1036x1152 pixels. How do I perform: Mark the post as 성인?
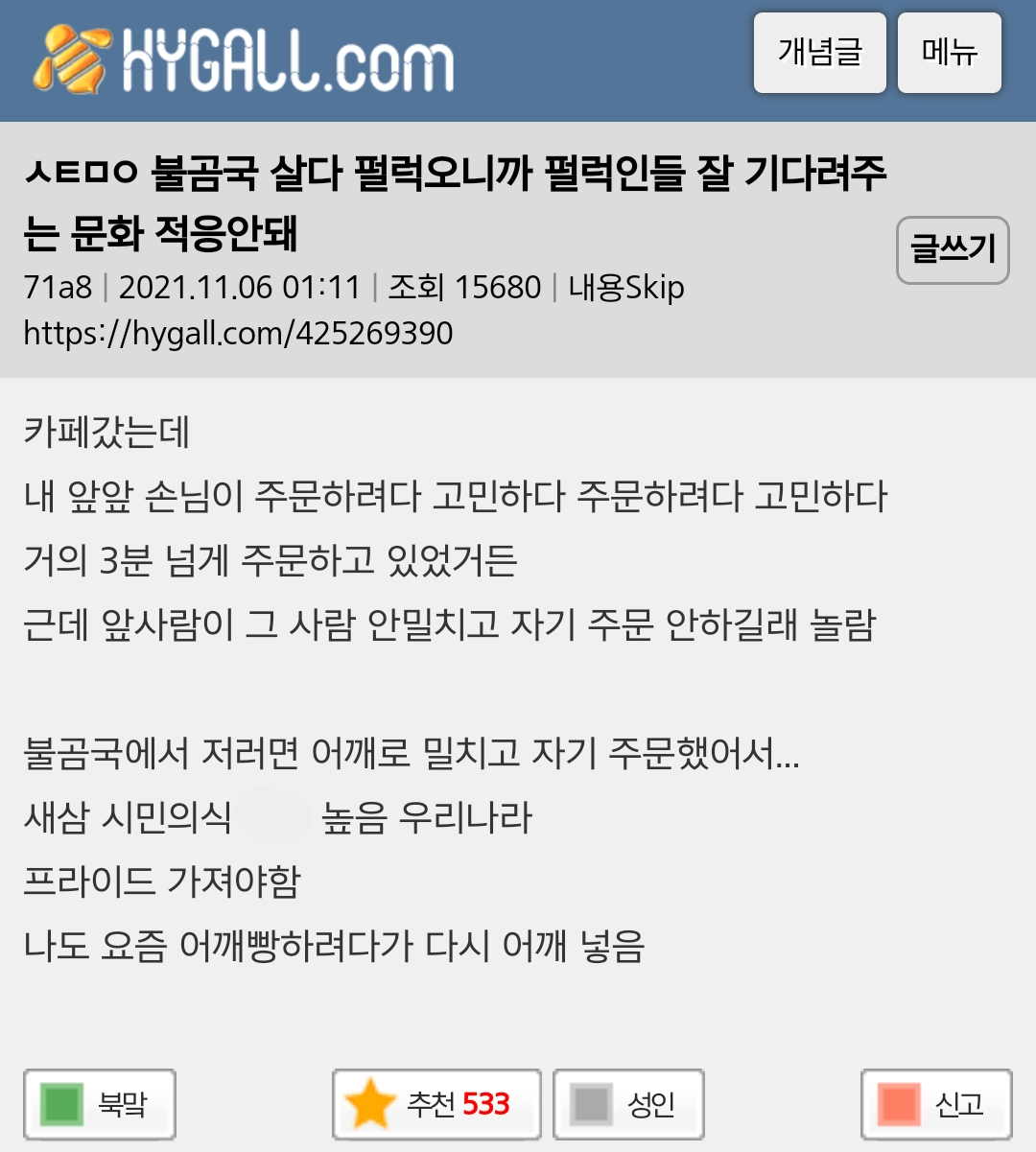[628, 1104]
